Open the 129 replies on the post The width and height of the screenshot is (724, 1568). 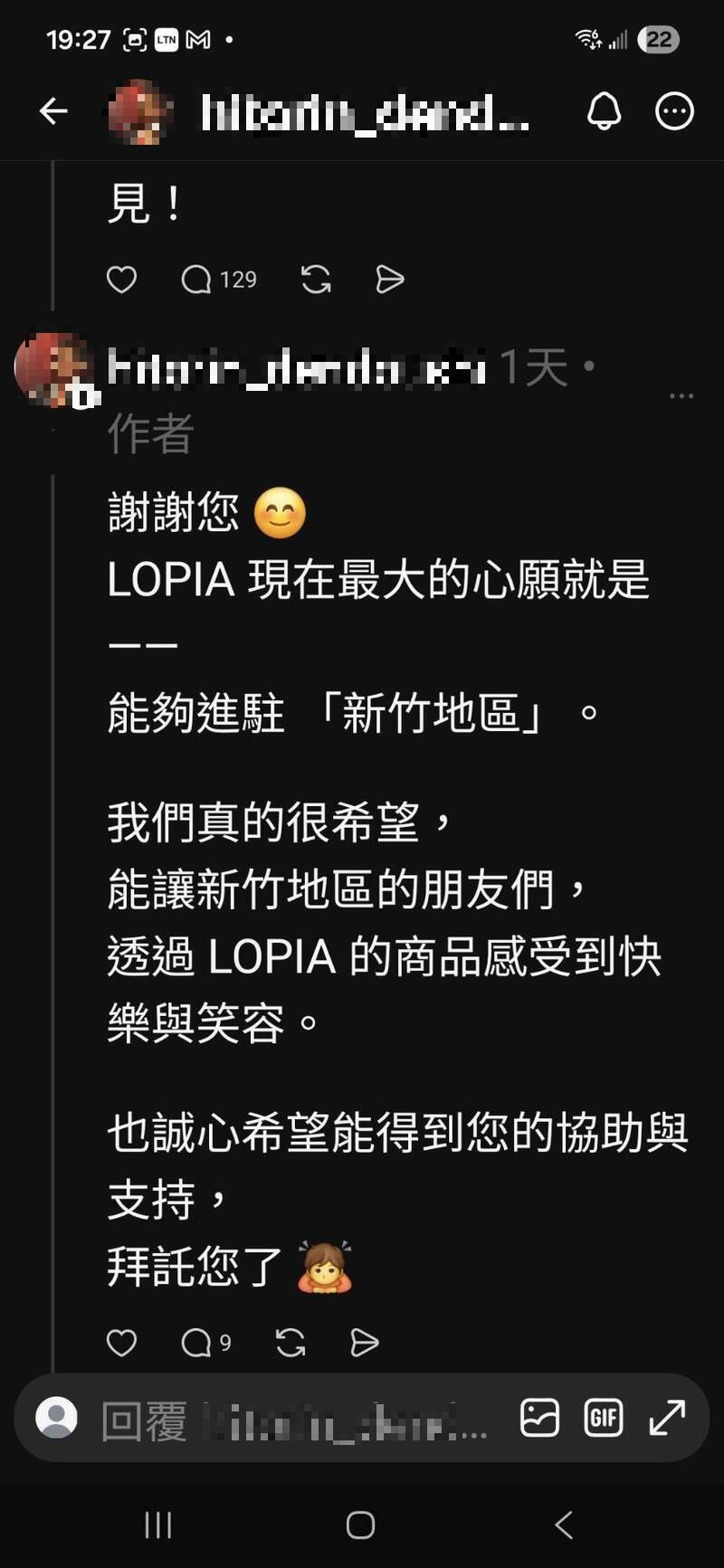click(218, 280)
